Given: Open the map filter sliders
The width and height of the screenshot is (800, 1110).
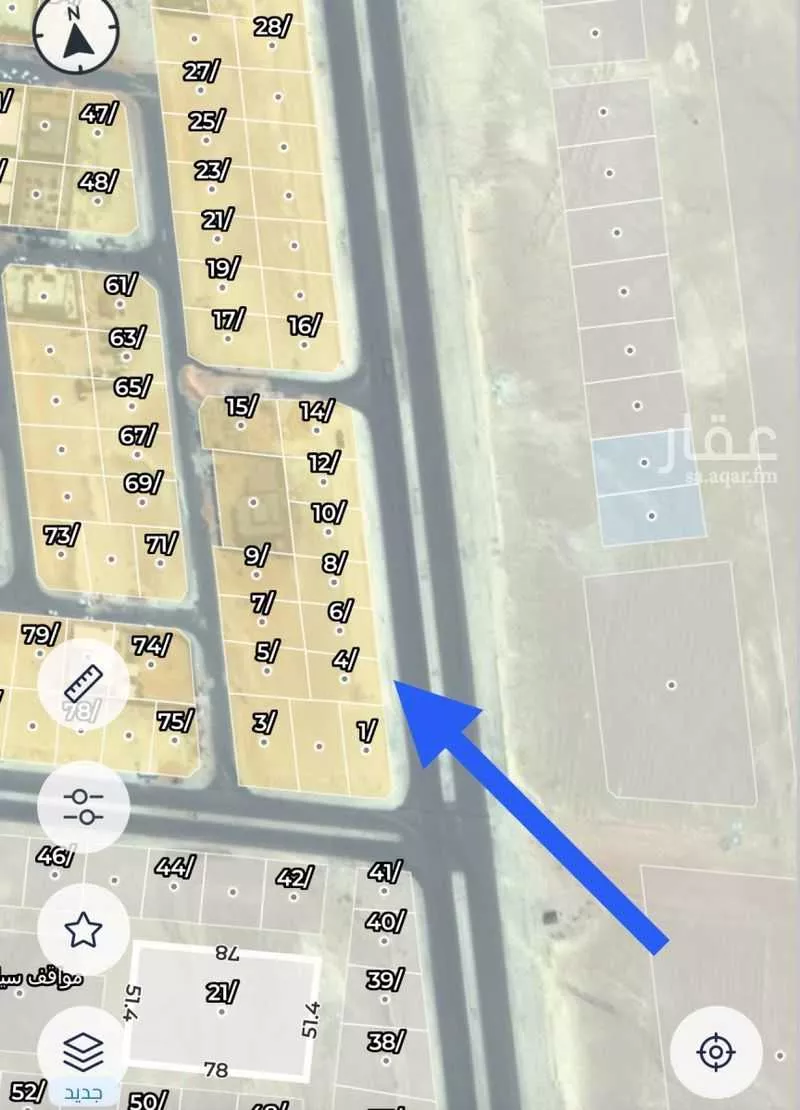Looking at the screenshot, I should point(83,807).
